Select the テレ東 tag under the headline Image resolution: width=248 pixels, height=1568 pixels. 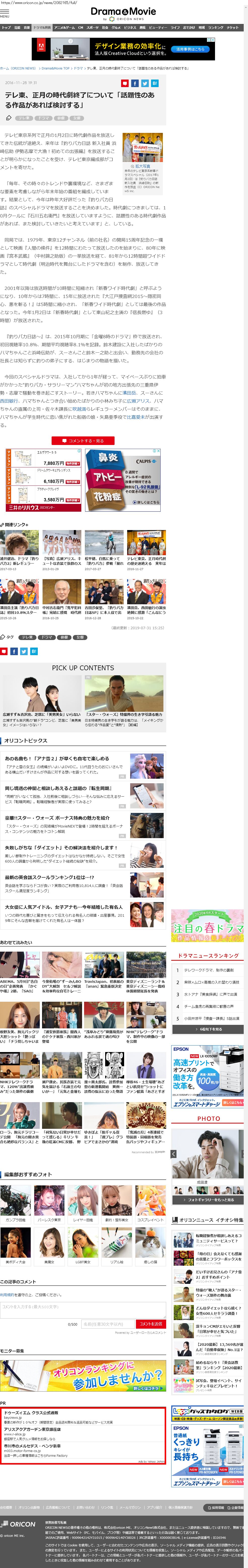pos(24,118)
